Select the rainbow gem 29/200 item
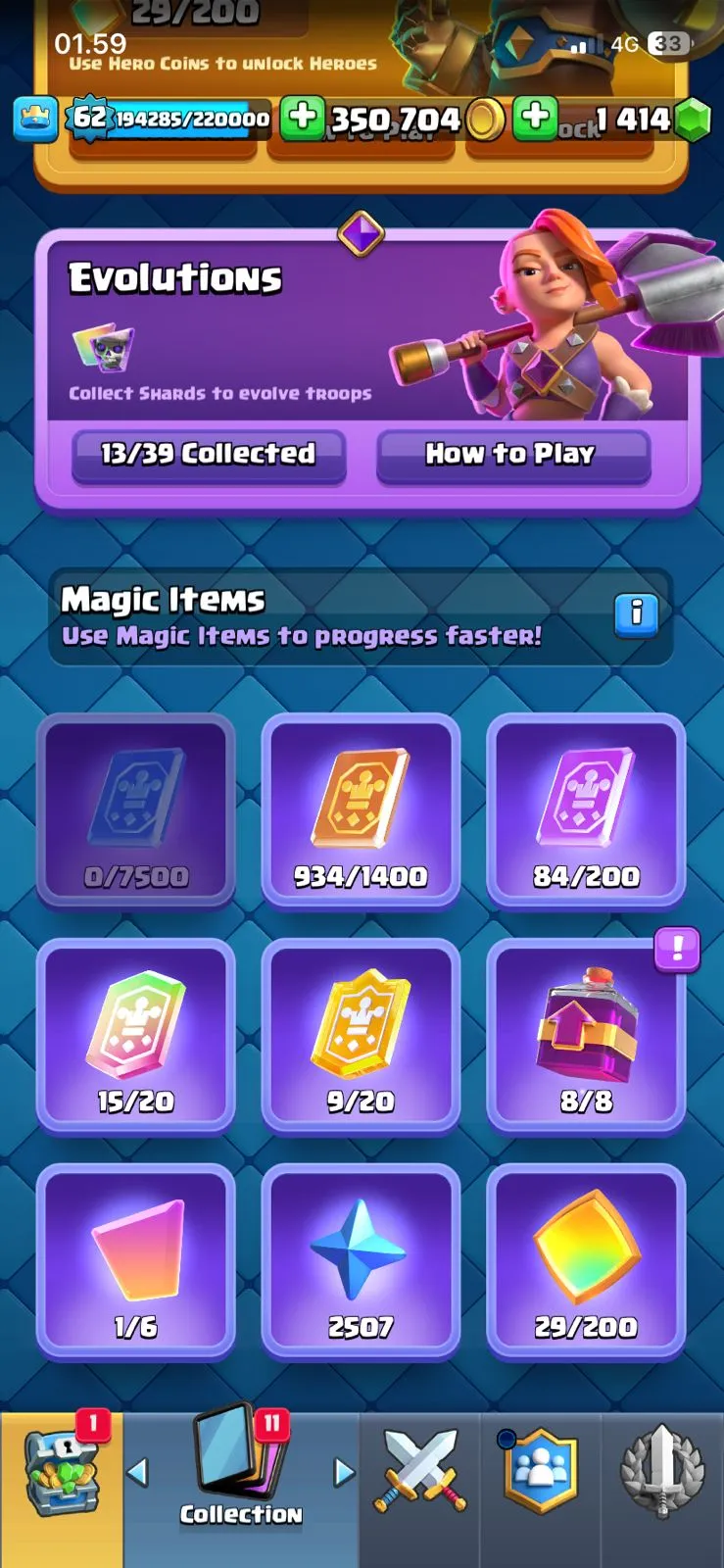 (x=586, y=1261)
